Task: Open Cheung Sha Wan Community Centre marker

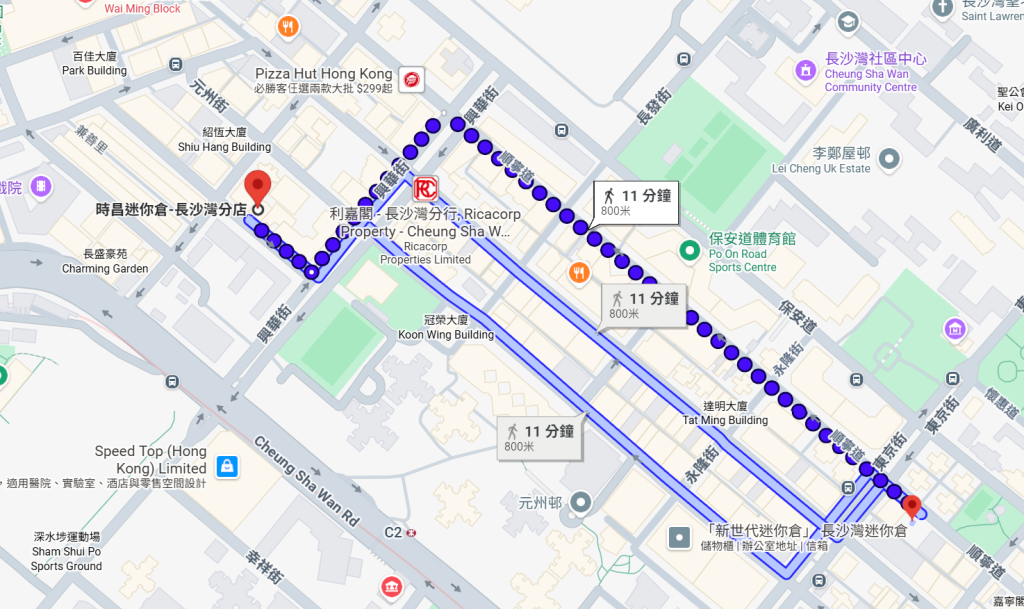Action: point(805,69)
